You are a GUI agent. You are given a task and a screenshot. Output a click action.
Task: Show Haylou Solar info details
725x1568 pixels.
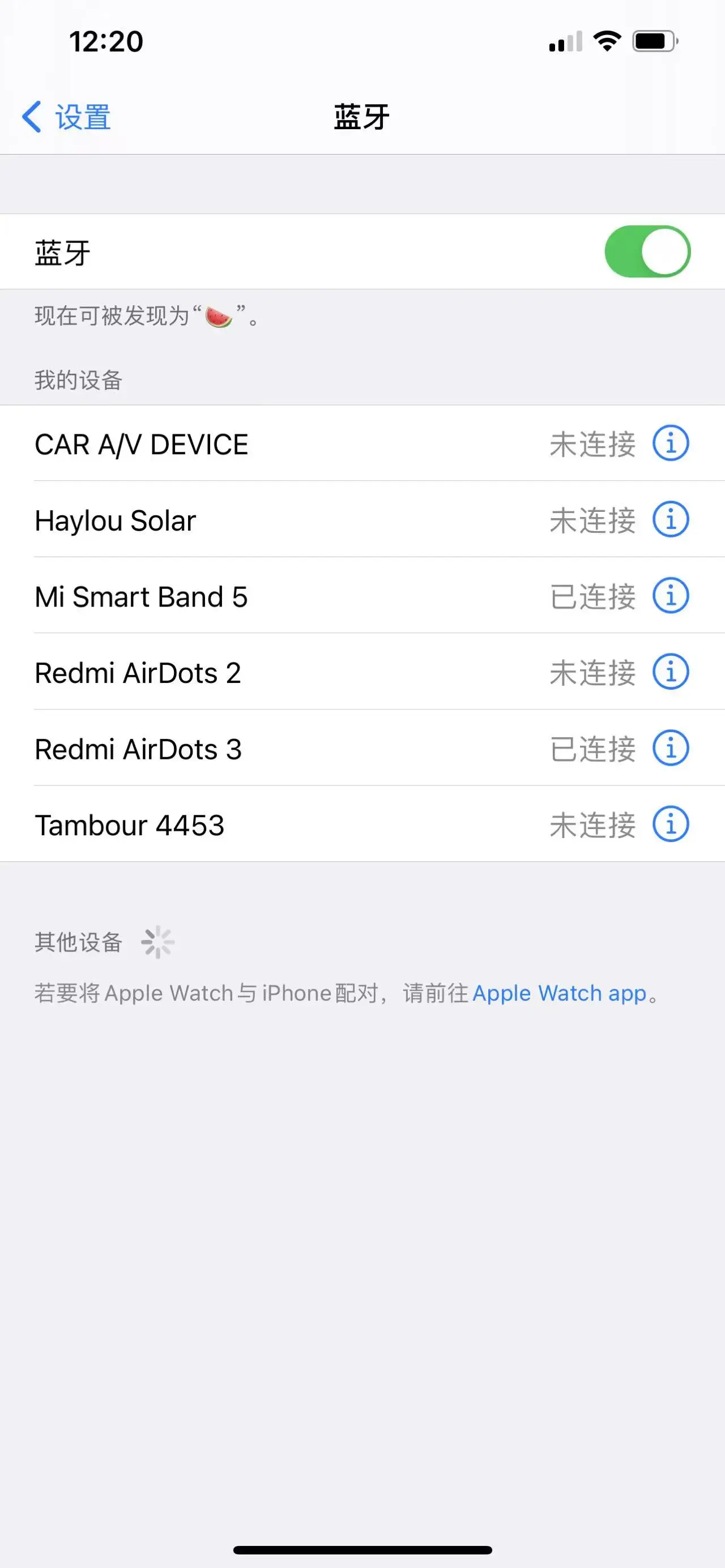(671, 519)
